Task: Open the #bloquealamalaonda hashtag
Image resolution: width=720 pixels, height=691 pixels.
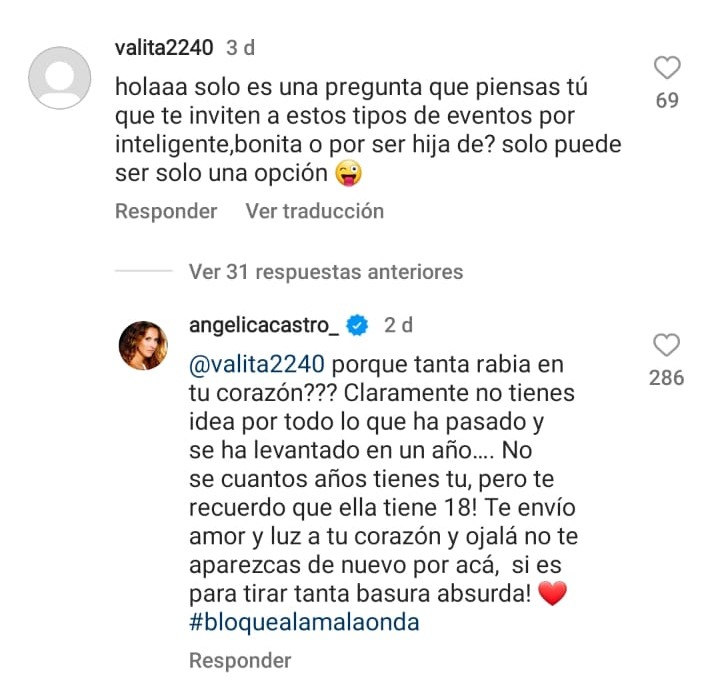Action: click(304, 621)
